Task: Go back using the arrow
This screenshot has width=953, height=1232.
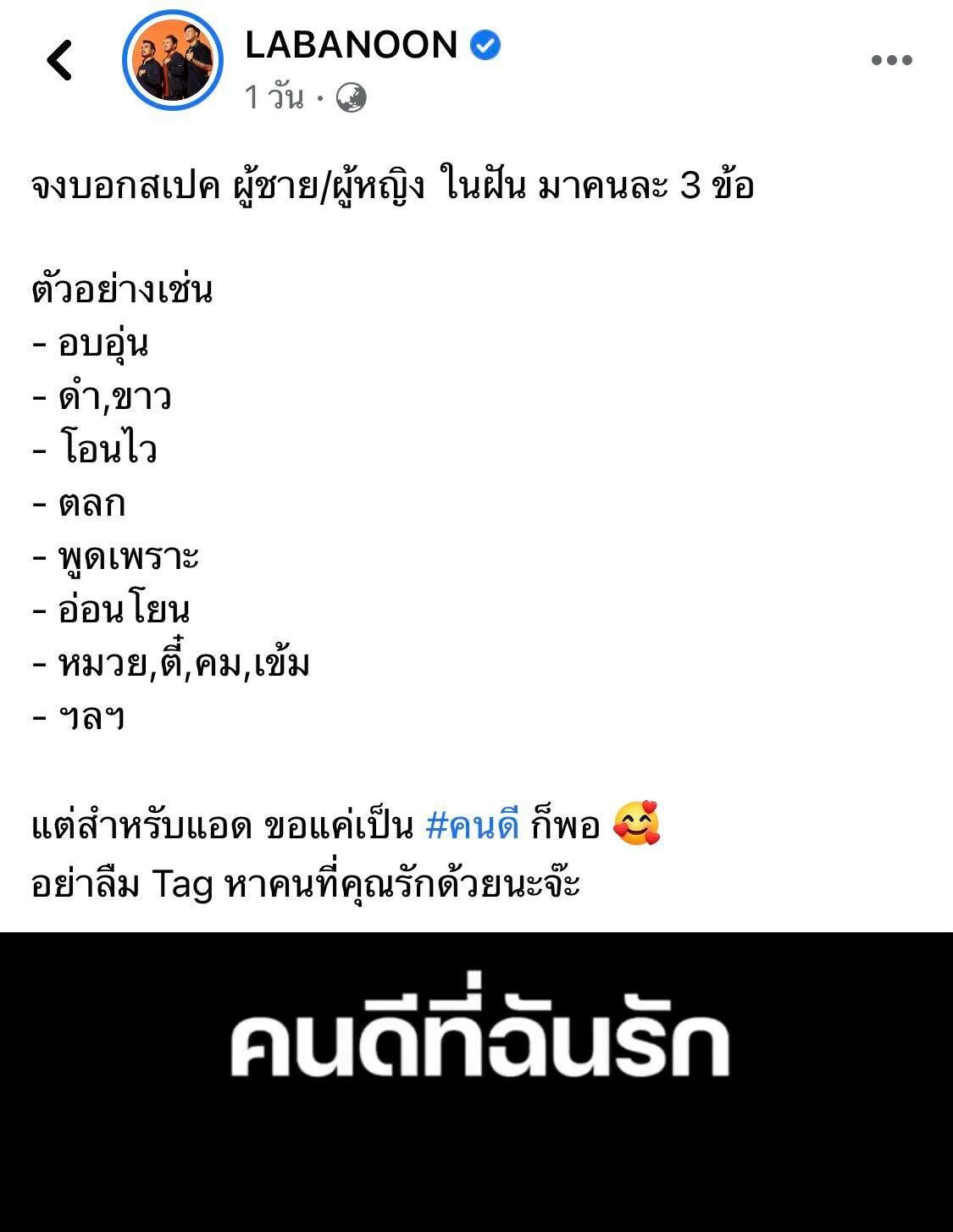Action: tap(59, 60)
